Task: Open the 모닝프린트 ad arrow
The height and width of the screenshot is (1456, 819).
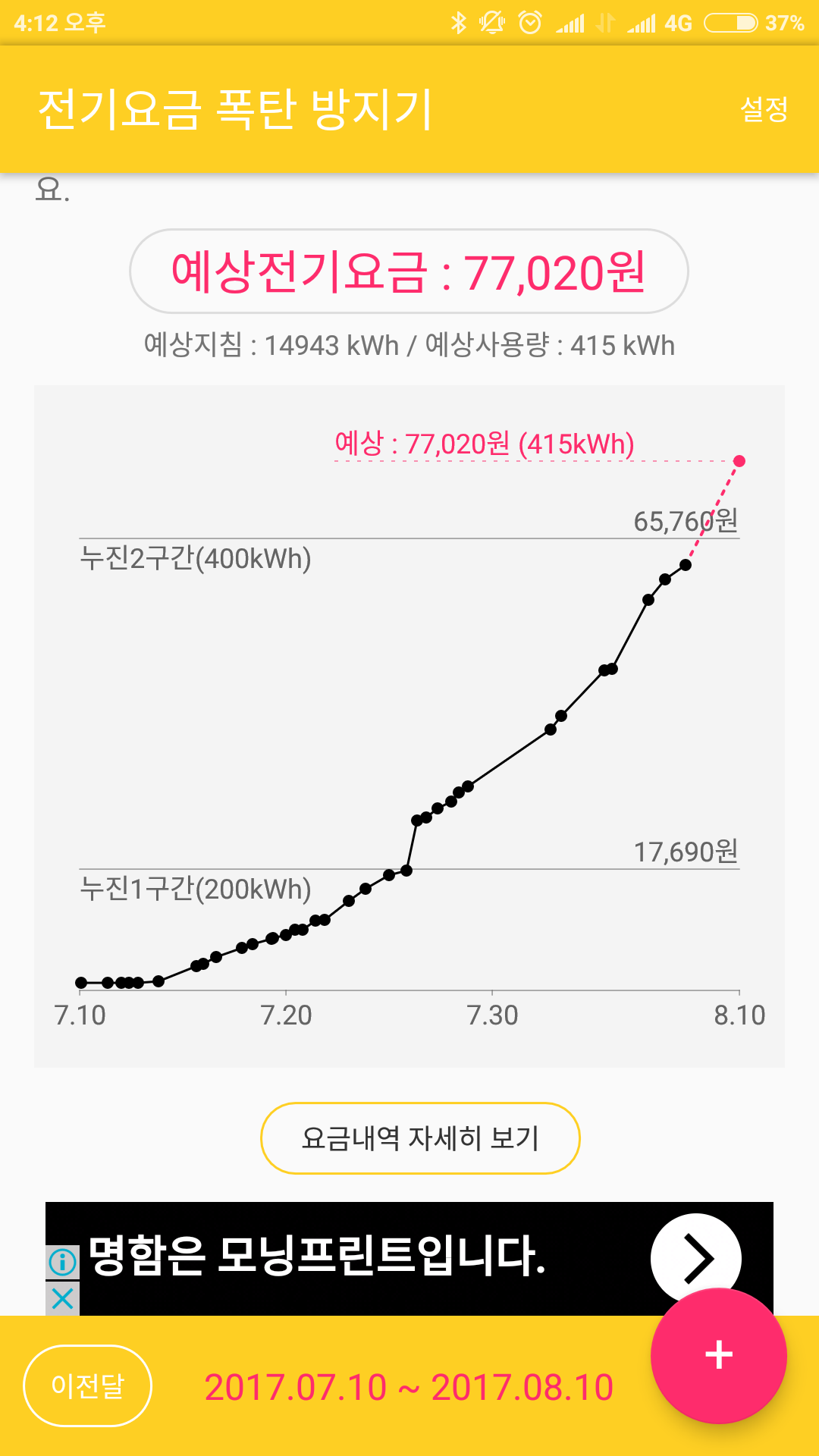Action: click(x=695, y=1257)
